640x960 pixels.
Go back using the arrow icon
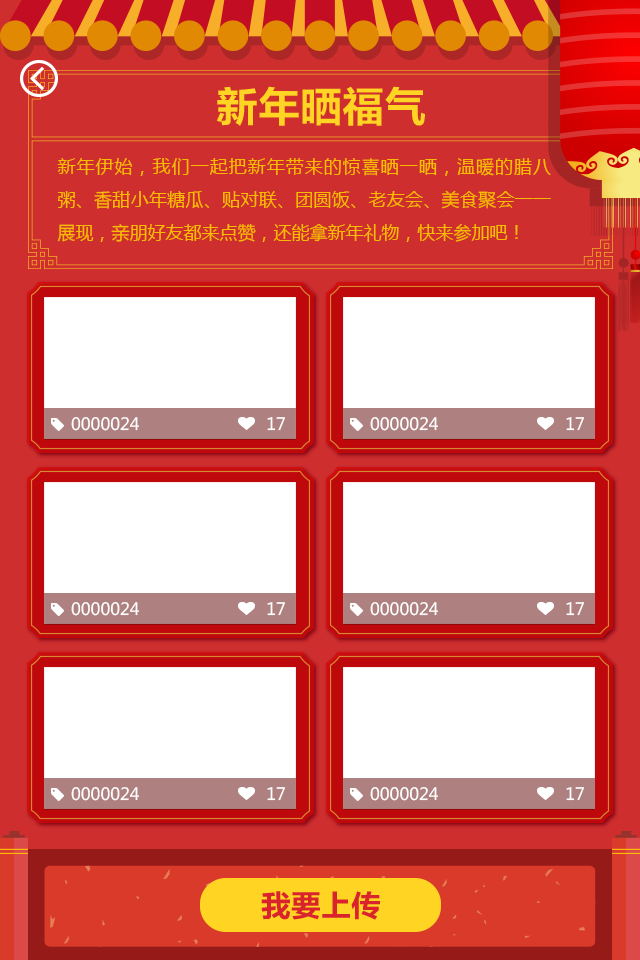pyautogui.click(x=39, y=79)
